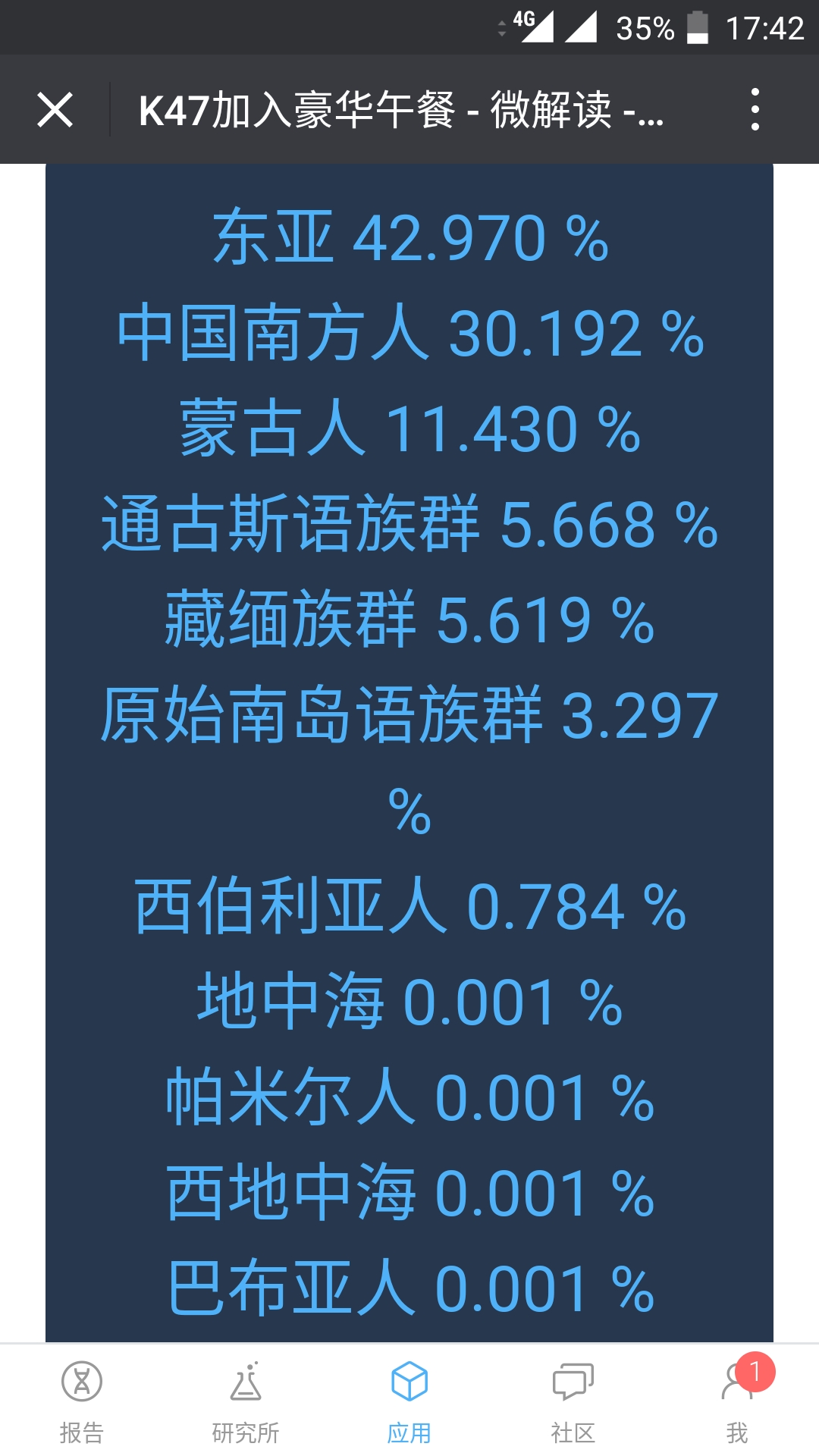Close the K47 web page
The height and width of the screenshot is (1456, 819).
pyautogui.click(x=55, y=110)
